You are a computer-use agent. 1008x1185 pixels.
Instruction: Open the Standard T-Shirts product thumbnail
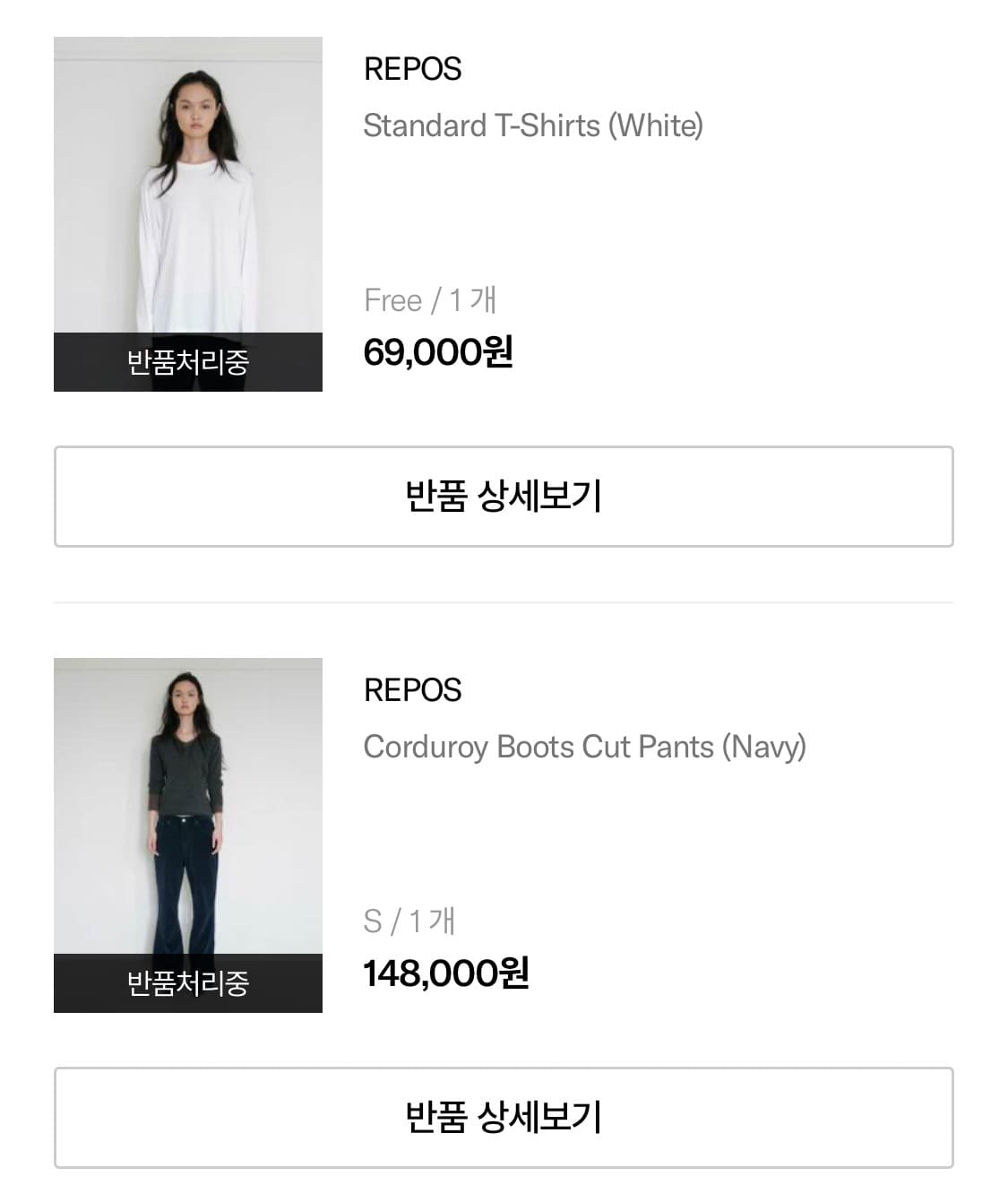pos(187,213)
